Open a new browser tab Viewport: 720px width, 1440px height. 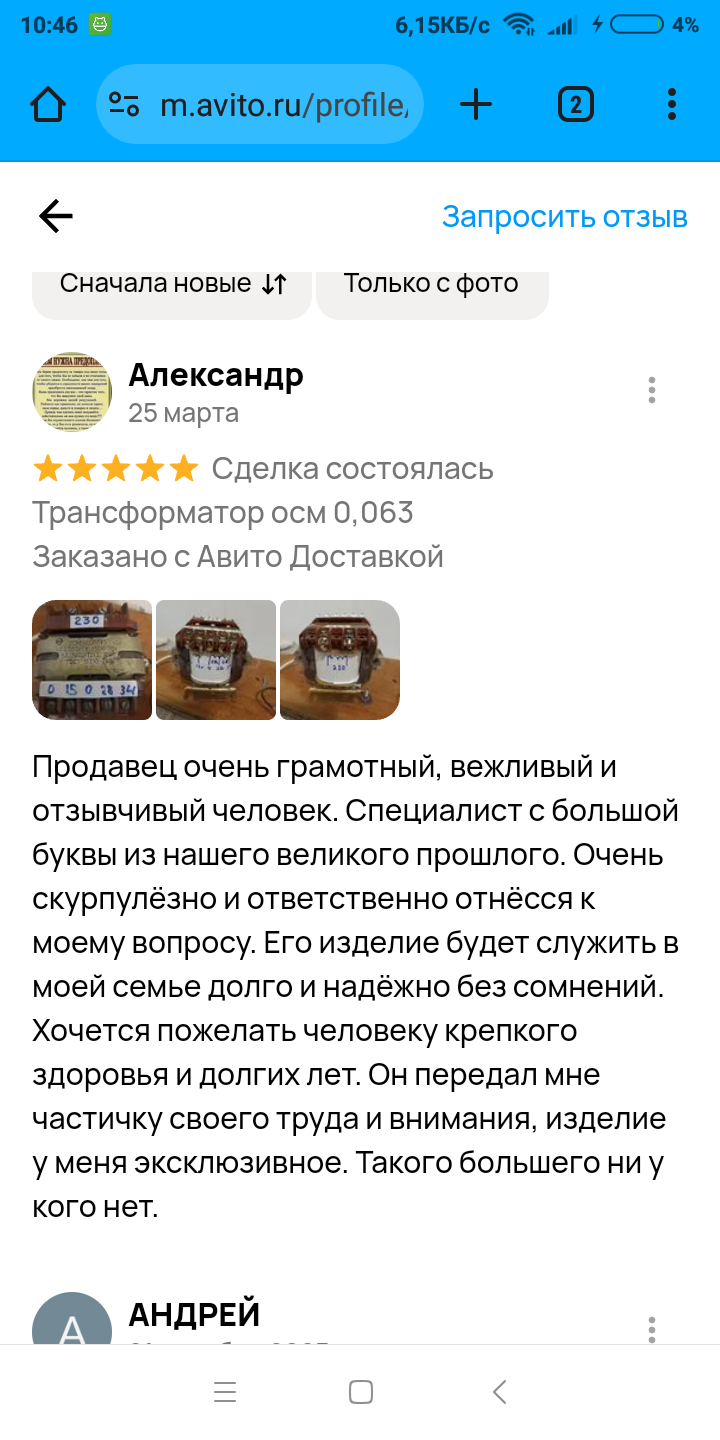(x=476, y=104)
